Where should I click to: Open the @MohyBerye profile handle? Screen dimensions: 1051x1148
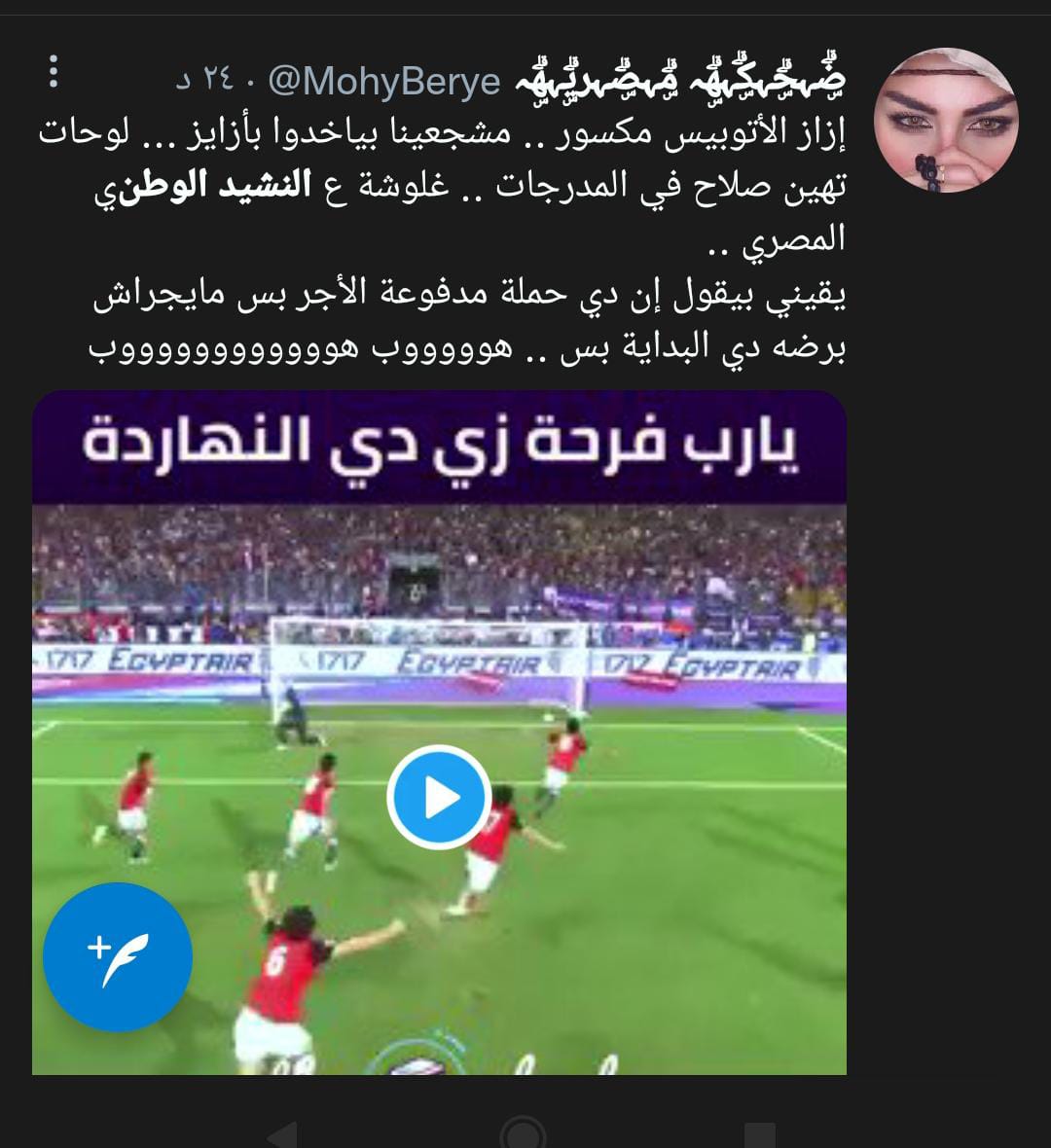[x=383, y=83]
